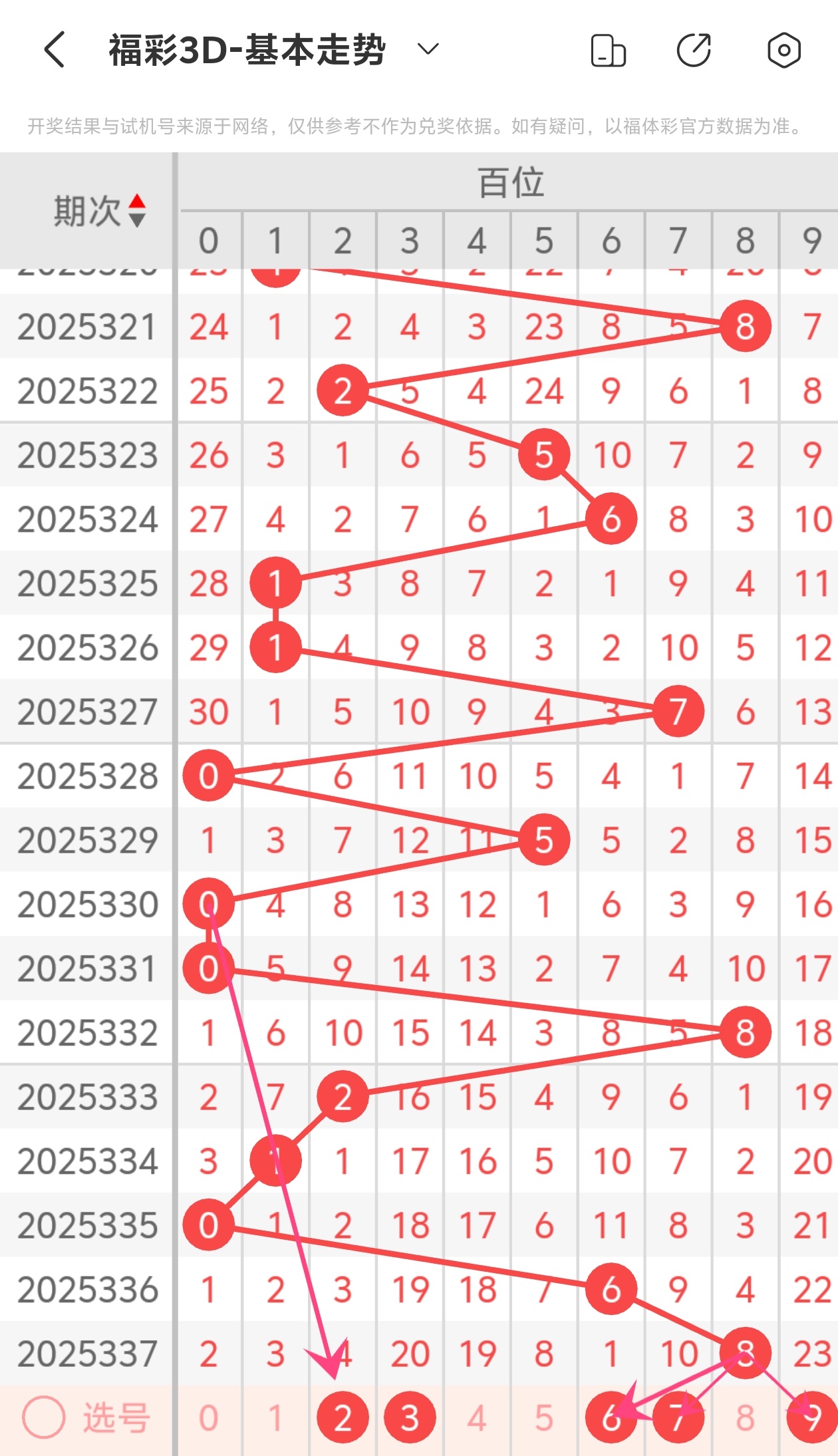This screenshot has height=1456, width=838.
Task: Select number 5 in the 选号 row
Action: [544, 1418]
